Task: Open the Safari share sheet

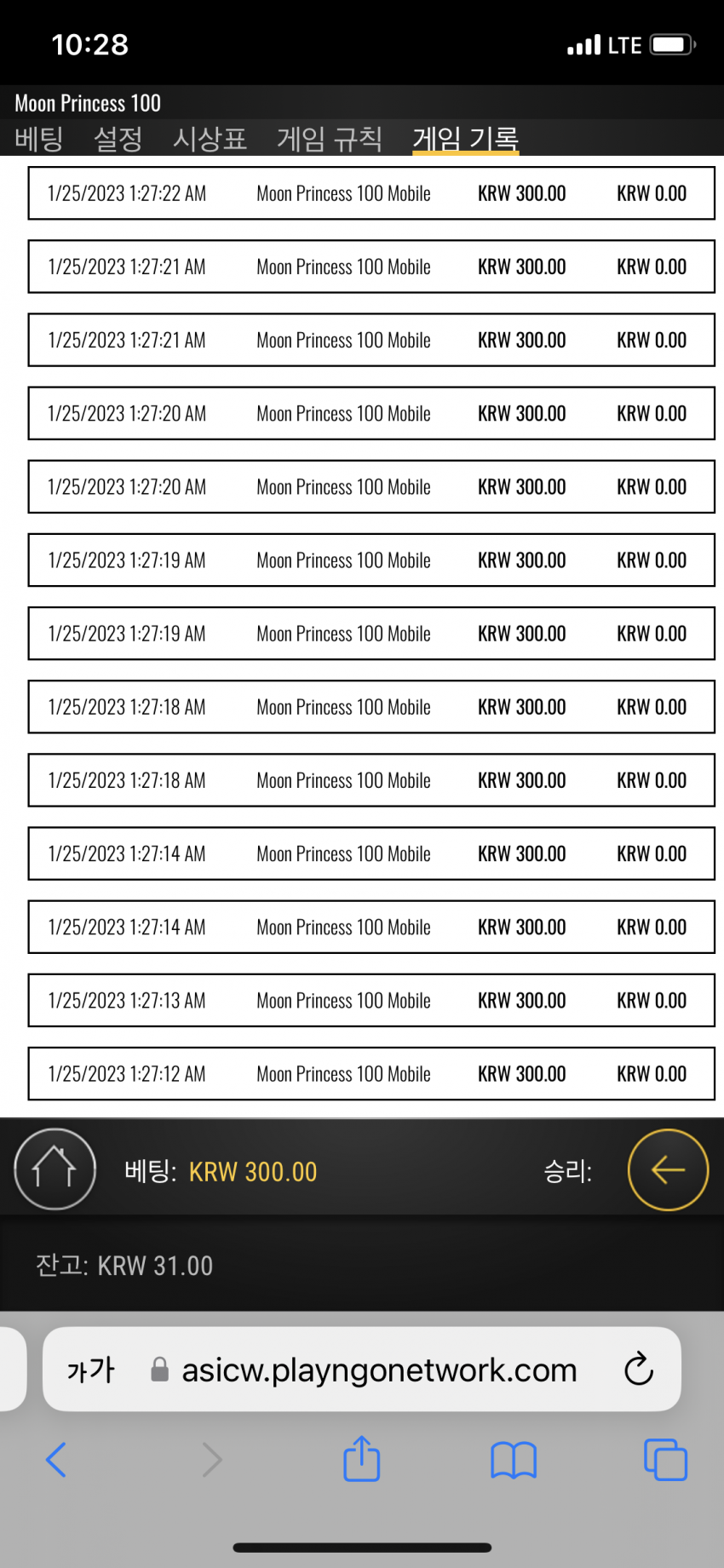Action: pos(362,1458)
